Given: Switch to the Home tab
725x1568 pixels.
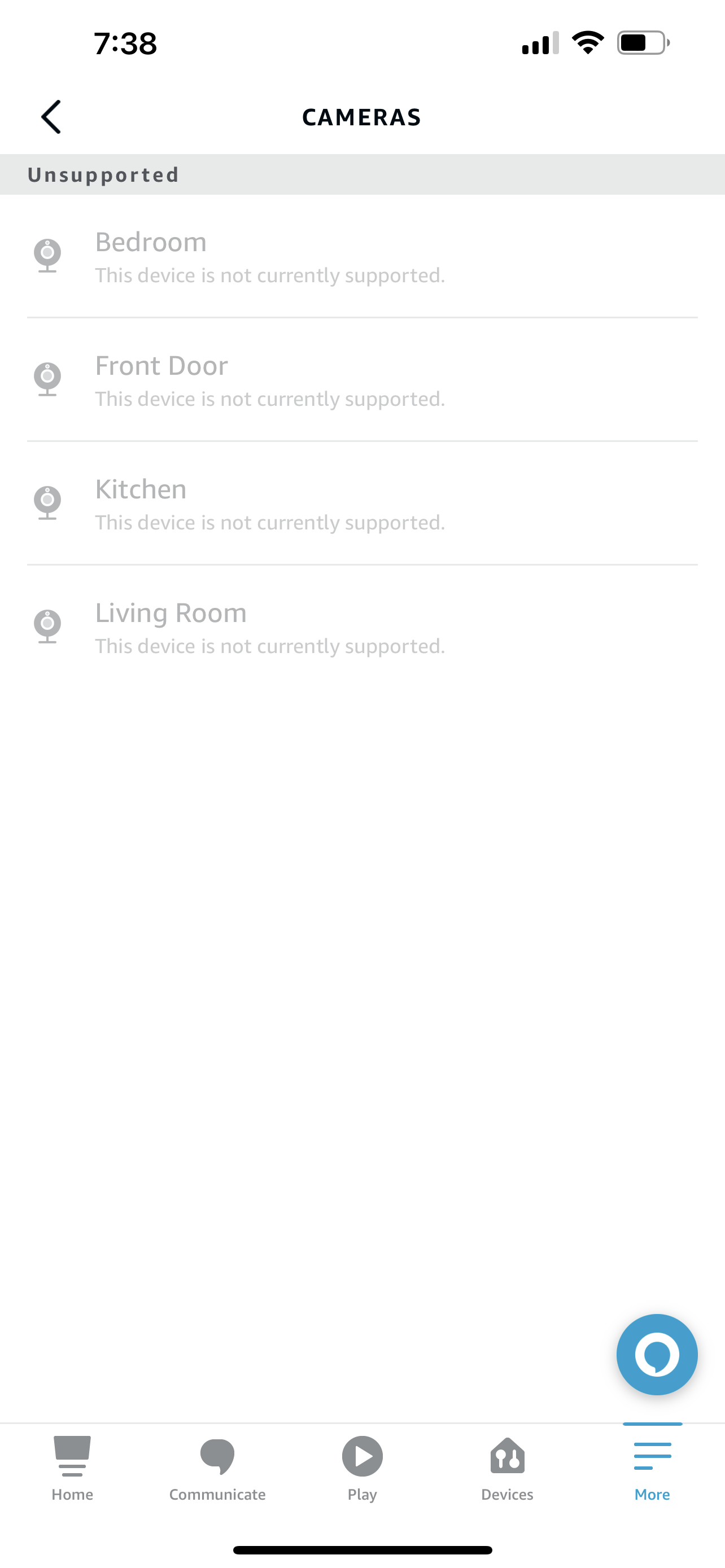Looking at the screenshot, I should click(x=72, y=1468).
